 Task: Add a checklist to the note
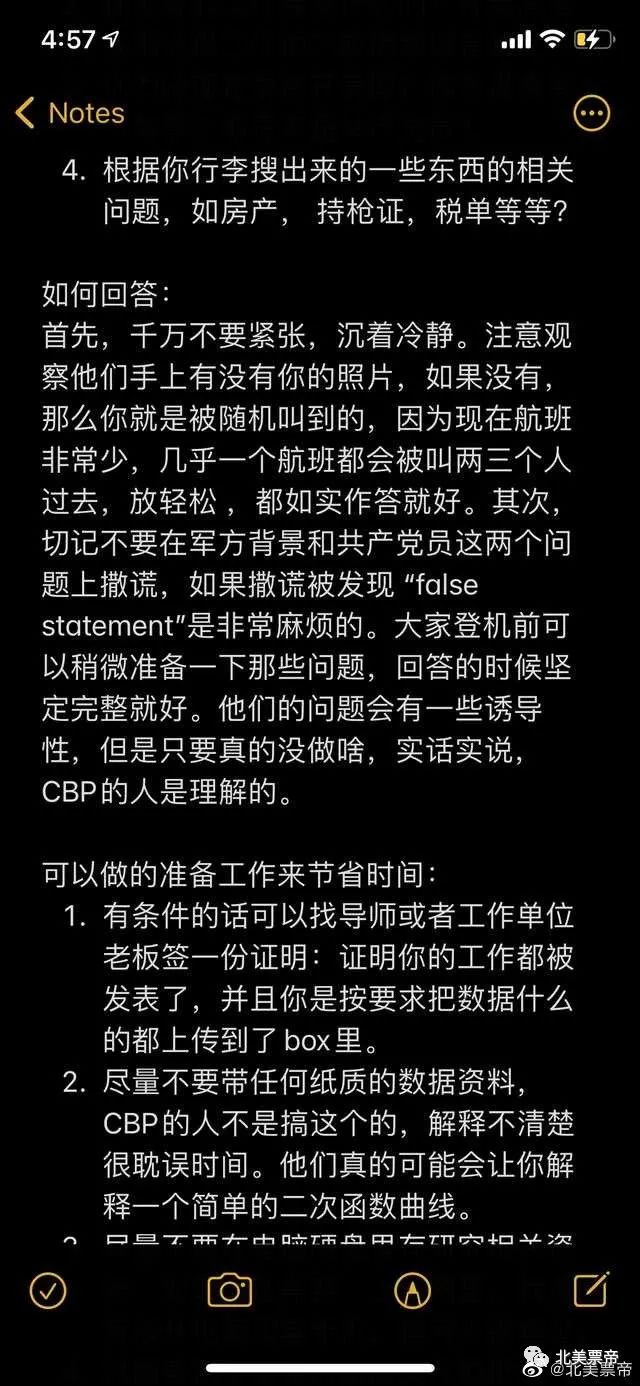[x=47, y=1290]
